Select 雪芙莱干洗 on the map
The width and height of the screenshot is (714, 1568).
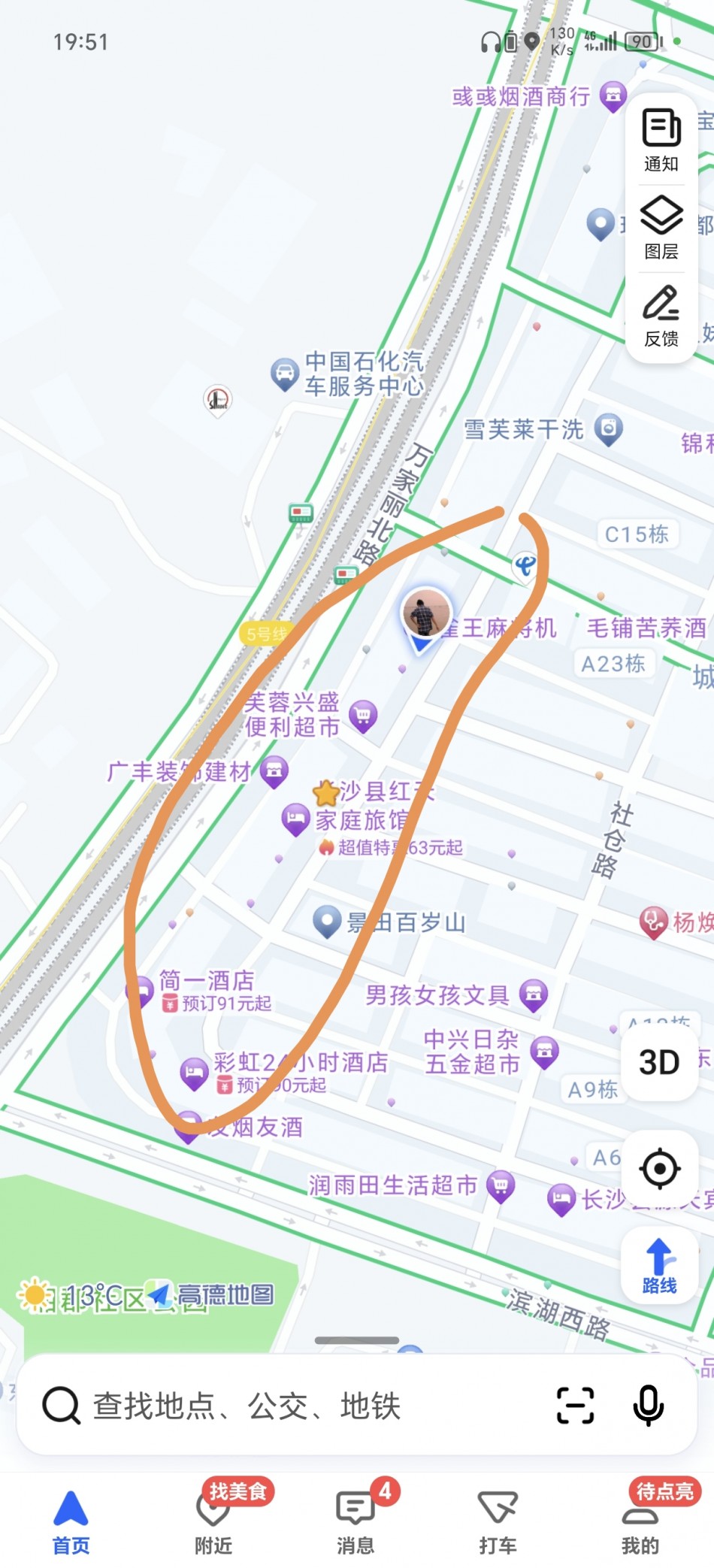coord(608,429)
